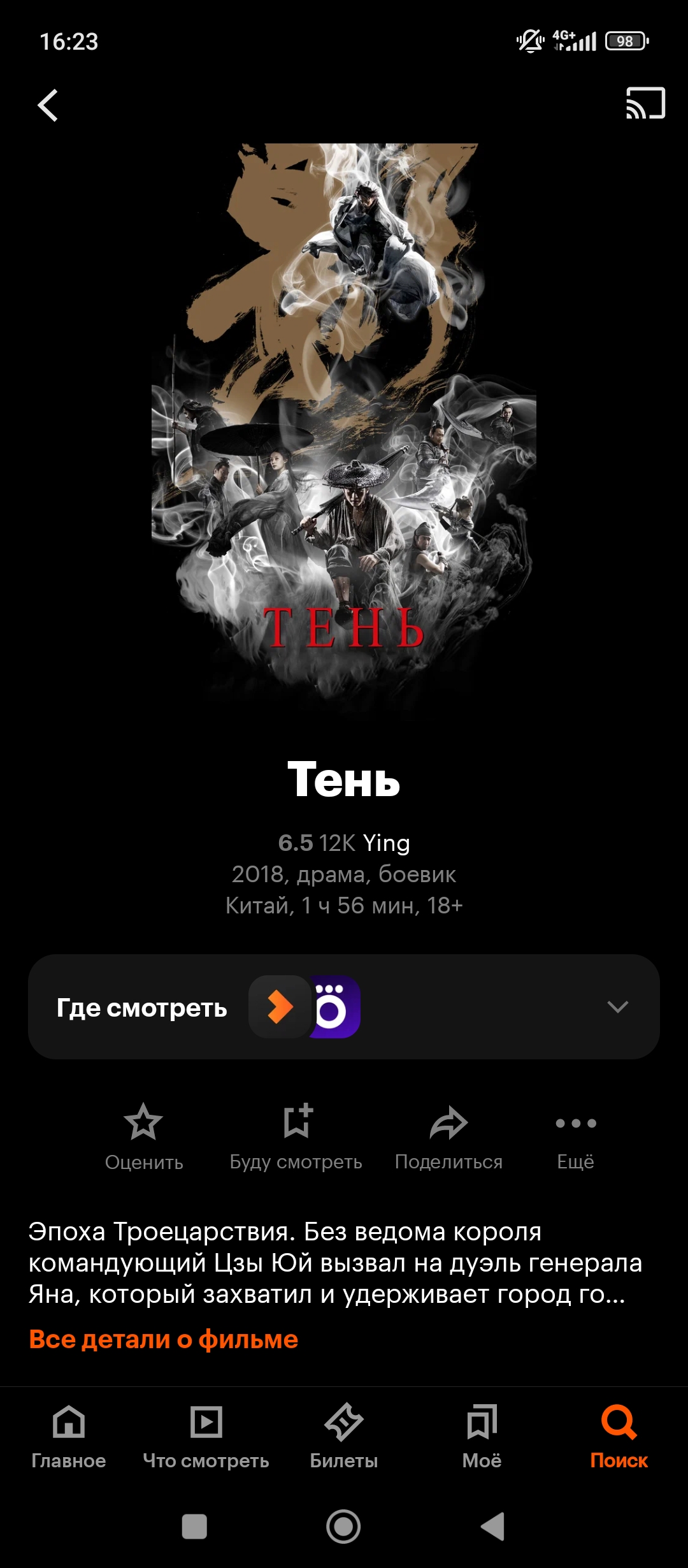Open the Ещё options menu
The height and width of the screenshot is (1568, 688).
575,1137
